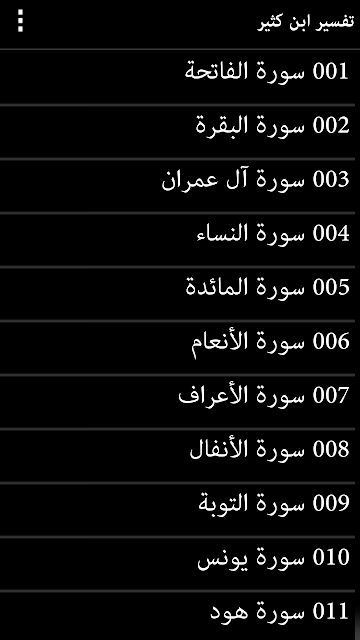
Task: Select 008 سورة الأنفال
Action: pos(178,455)
